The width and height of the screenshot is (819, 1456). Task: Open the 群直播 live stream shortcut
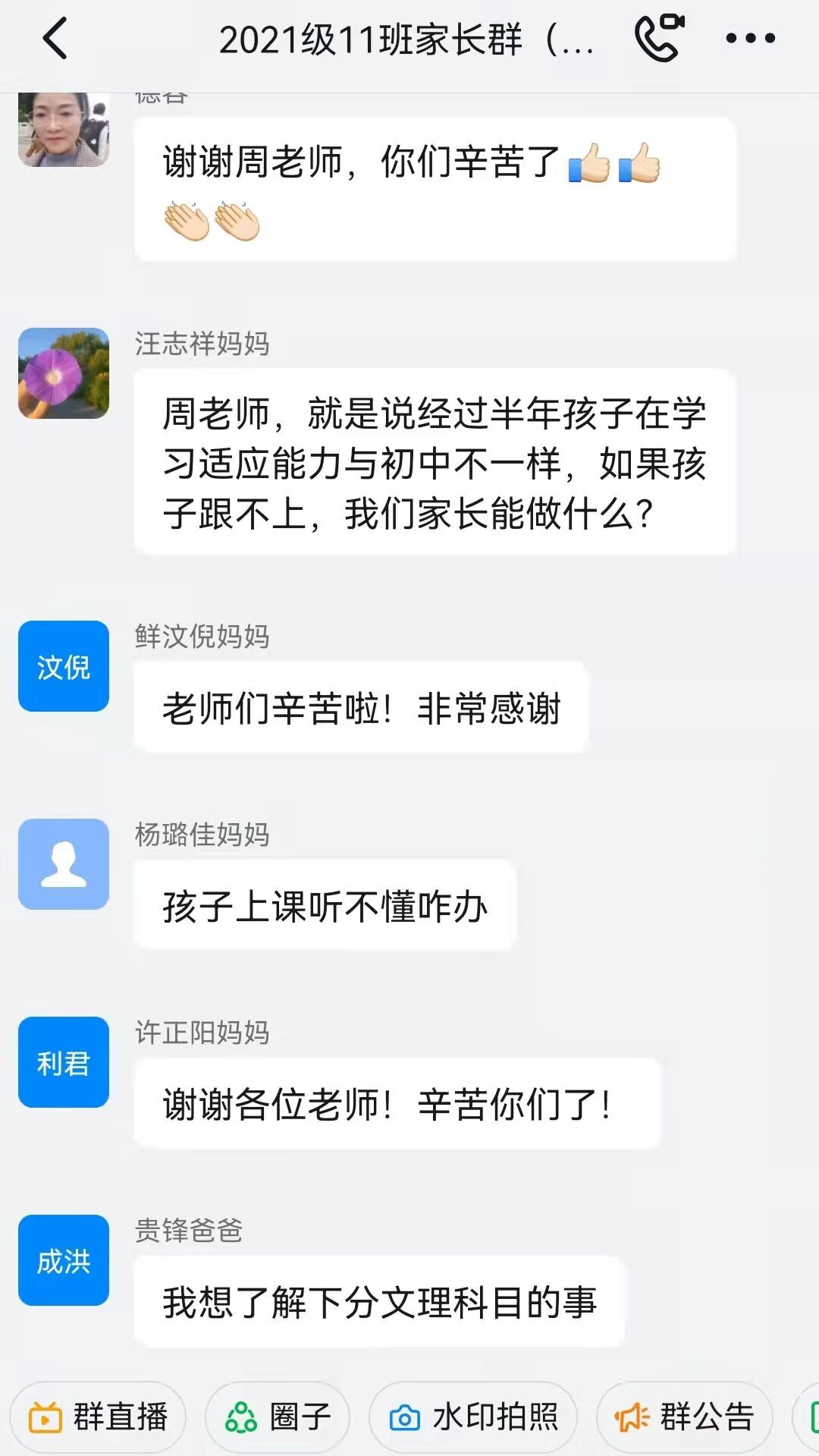(x=99, y=1417)
